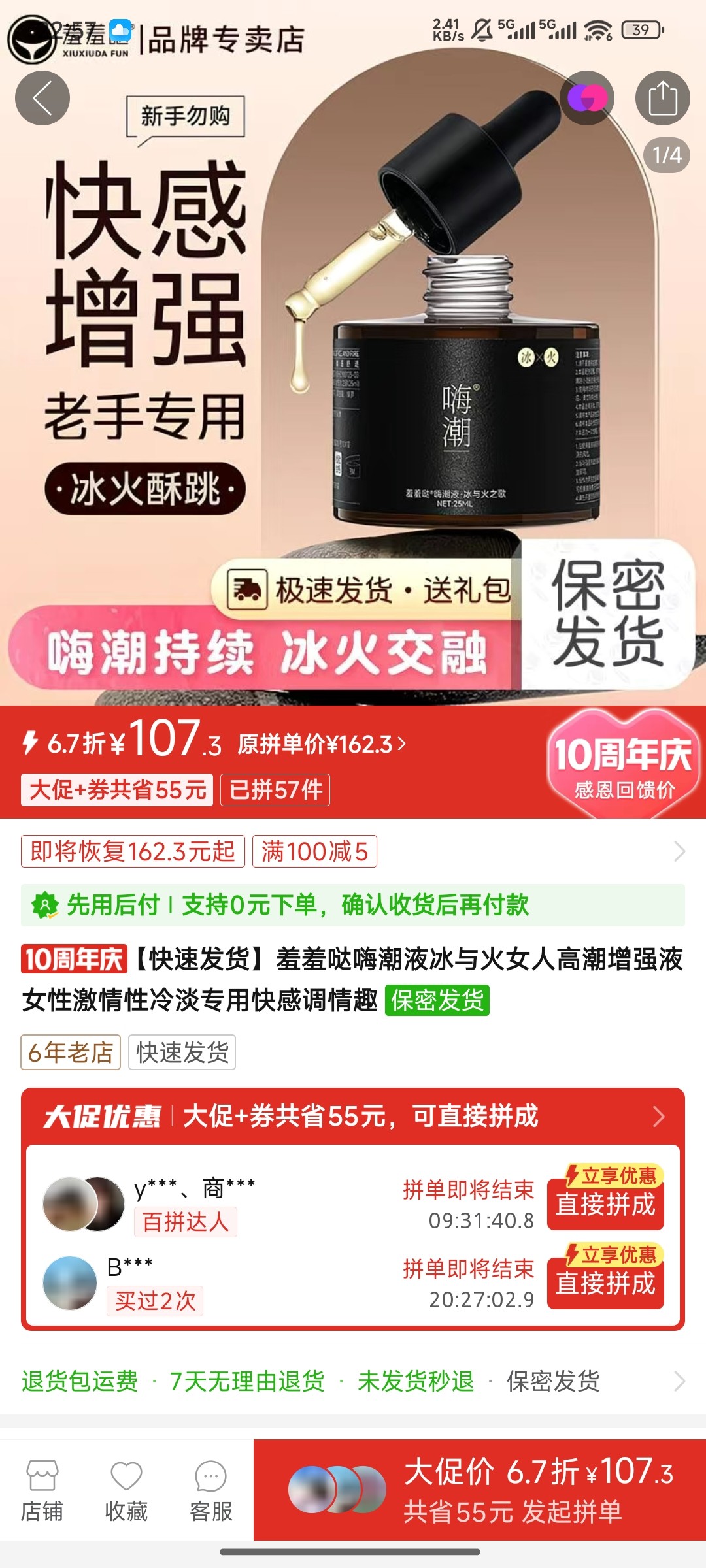Share this product page

[x=662, y=99]
